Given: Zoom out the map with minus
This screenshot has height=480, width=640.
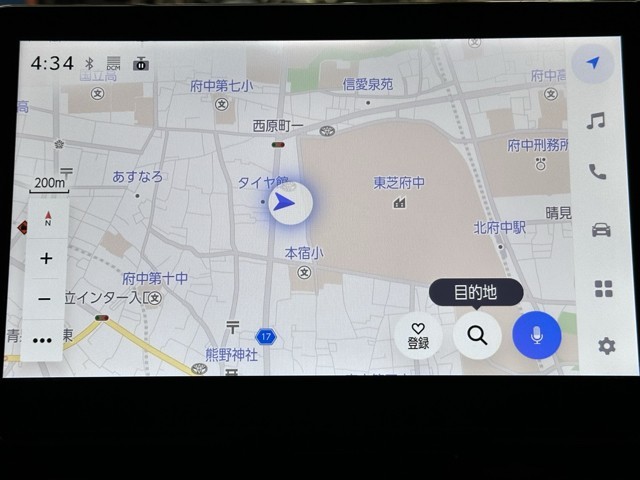Looking at the screenshot, I should point(44,299).
